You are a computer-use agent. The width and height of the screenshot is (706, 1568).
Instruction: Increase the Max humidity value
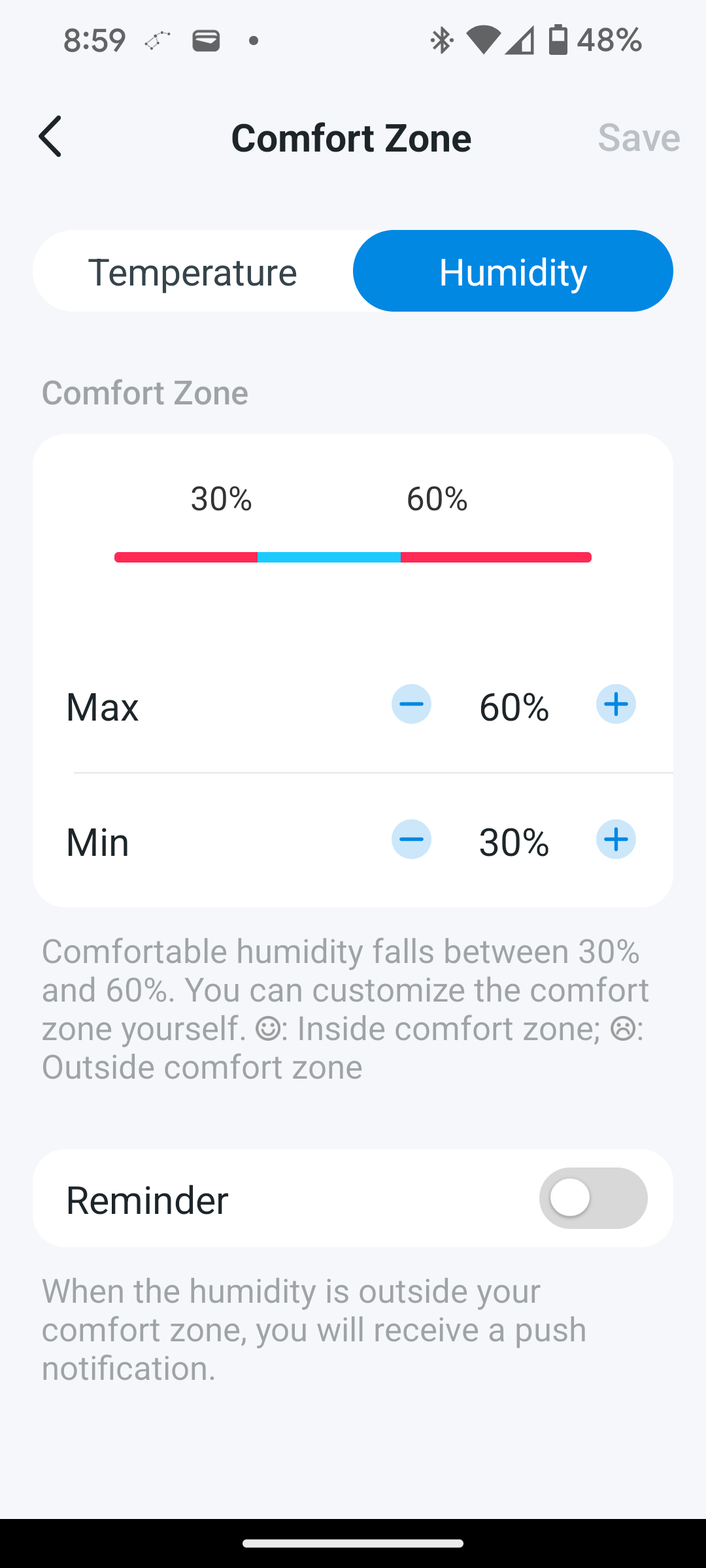pyautogui.click(x=616, y=704)
